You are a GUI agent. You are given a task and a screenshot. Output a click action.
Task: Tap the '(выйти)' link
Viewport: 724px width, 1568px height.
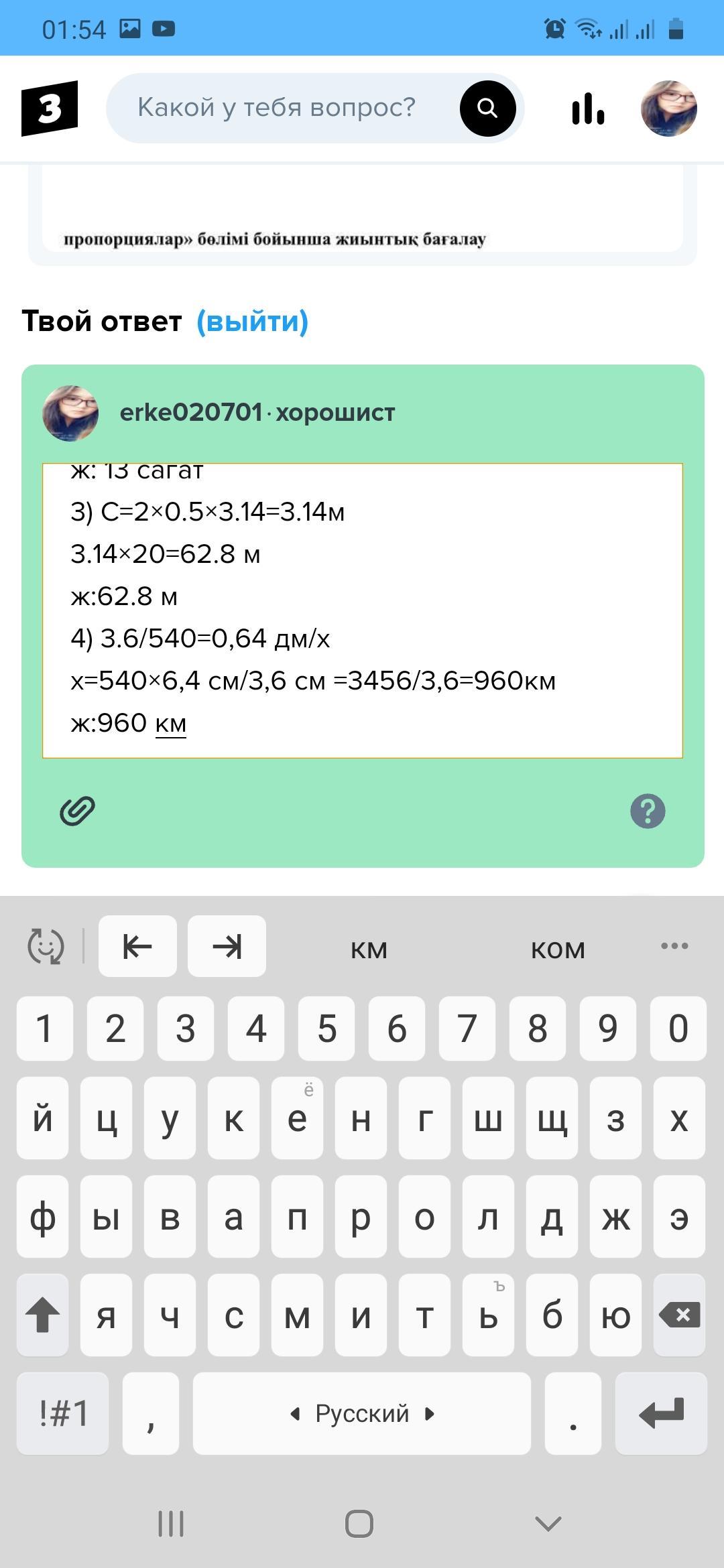click(x=252, y=321)
